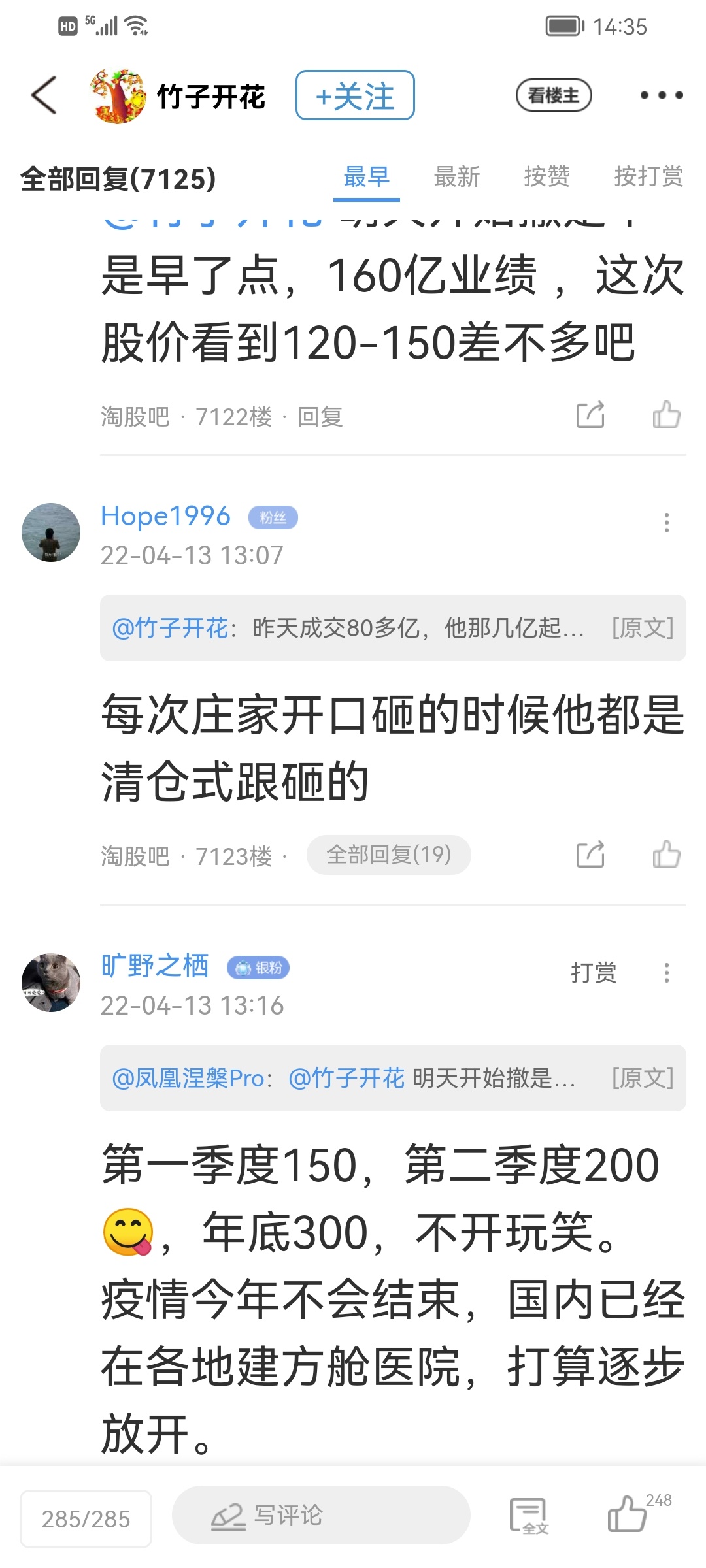706x1568 pixels.
Task: Select the 按打赏 tab
Action: click(648, 176)
